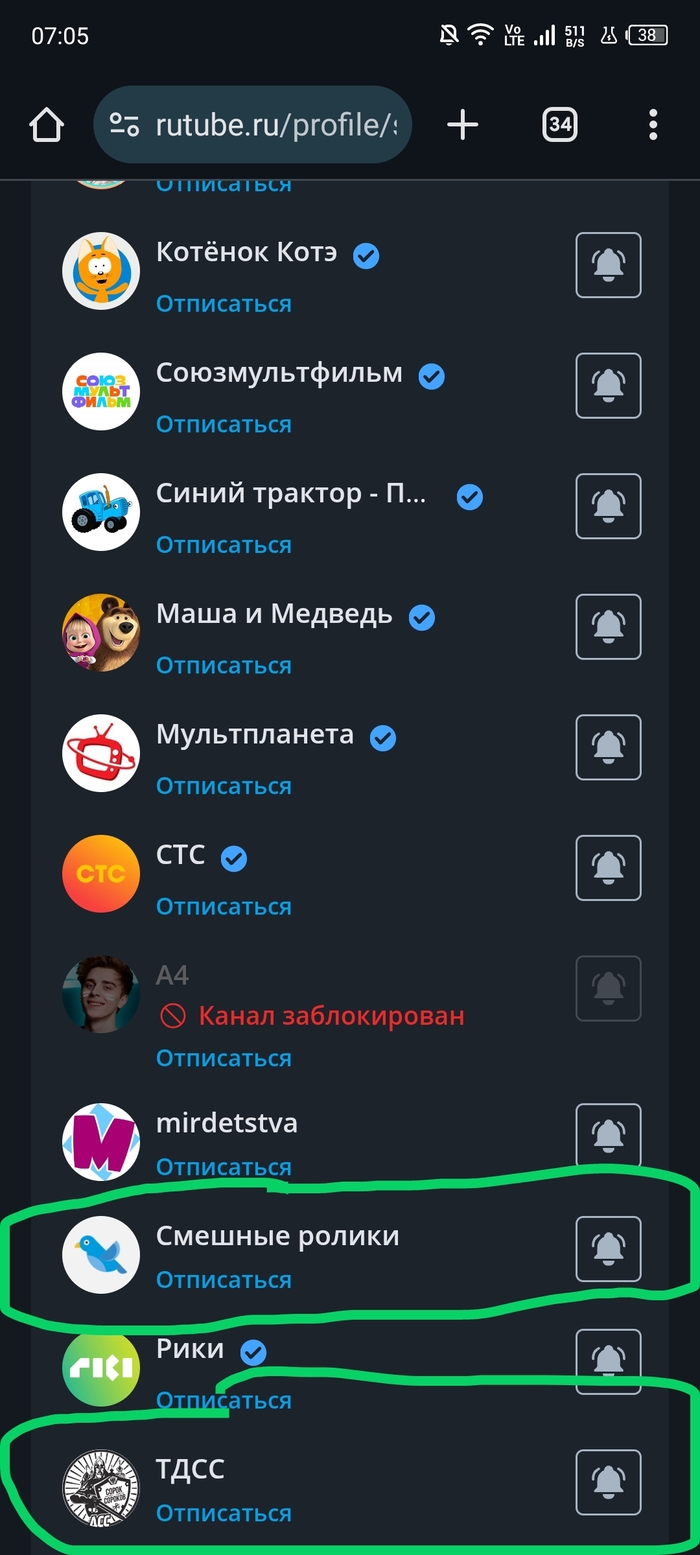Open the browser overflow menu
Screen dimensions: 700x1555
click(652, 125)
